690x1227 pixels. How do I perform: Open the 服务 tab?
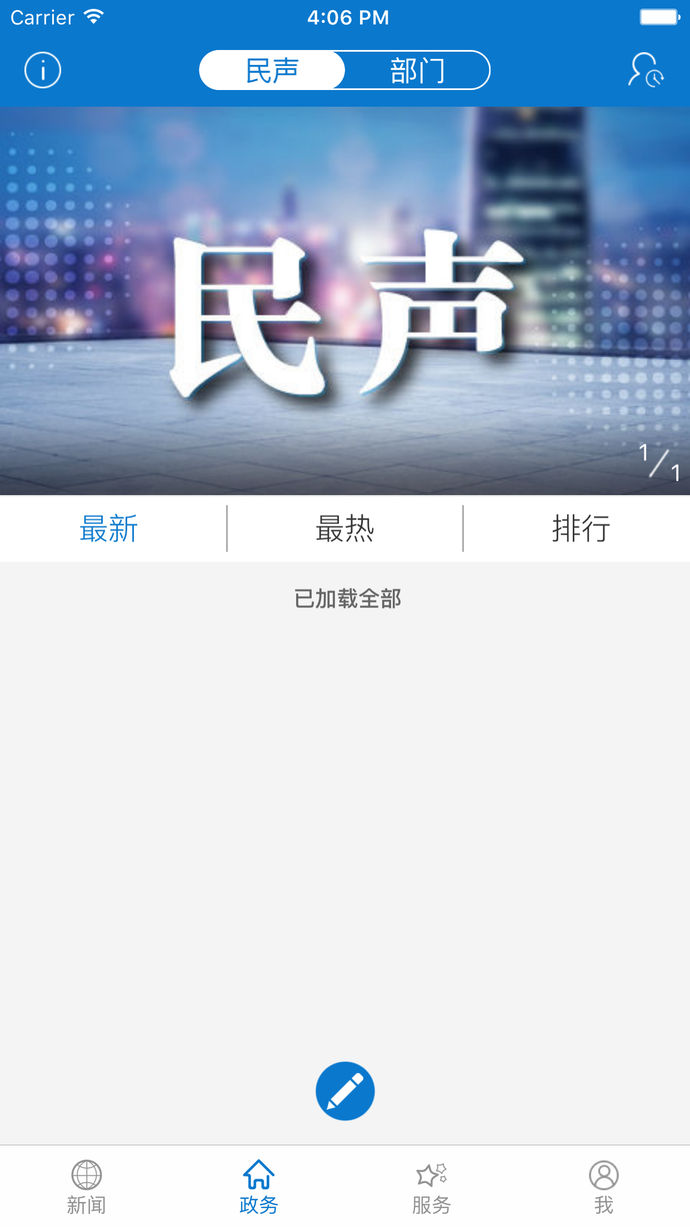[x=431, y=1186]
